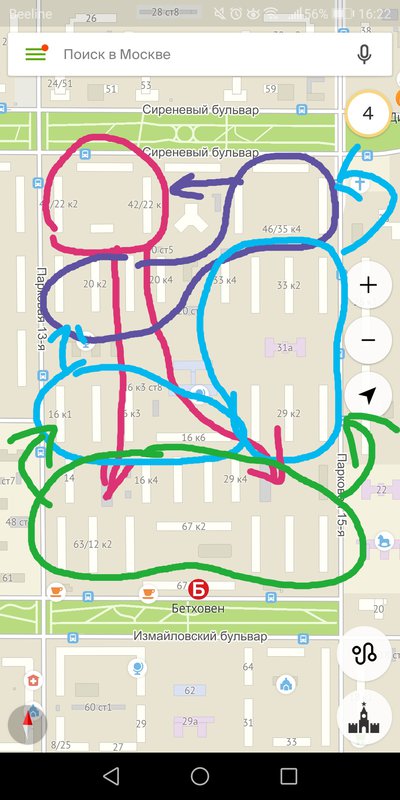The width and height of the screenshot is (400, 800).
Task: Go to the home screen
Action: pyautogui.click(x=199, y=776)
